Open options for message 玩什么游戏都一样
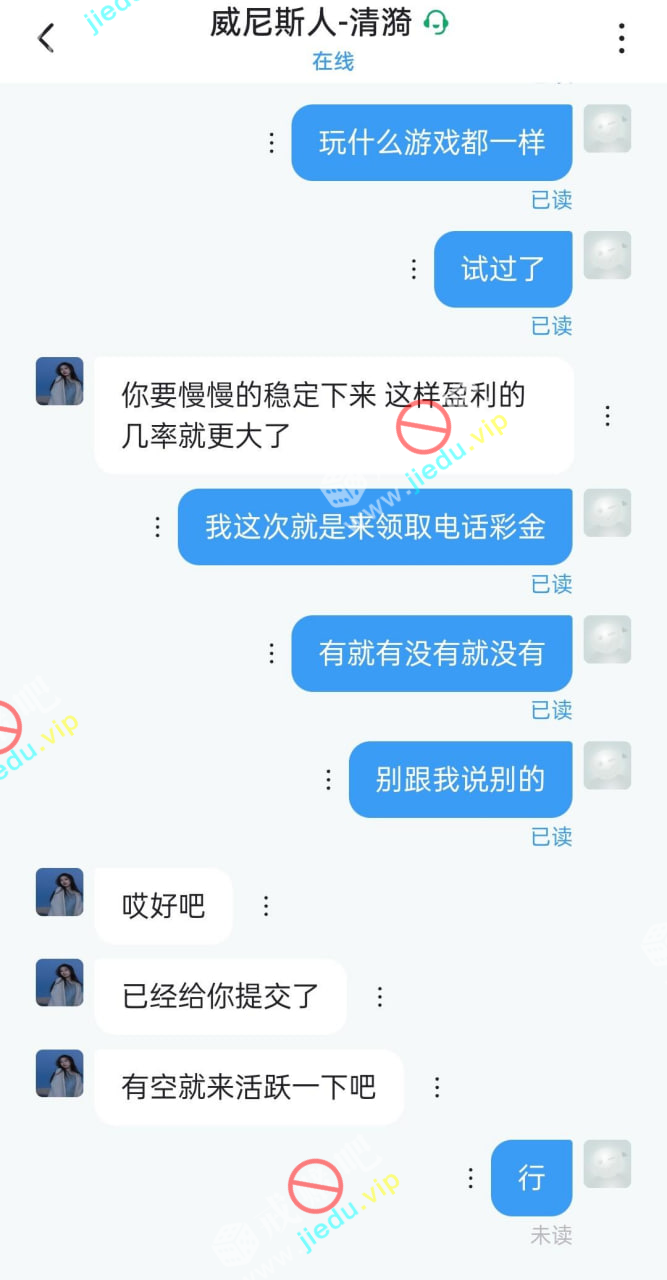This screenshot has width=667, height=1280. coord(271,143)
